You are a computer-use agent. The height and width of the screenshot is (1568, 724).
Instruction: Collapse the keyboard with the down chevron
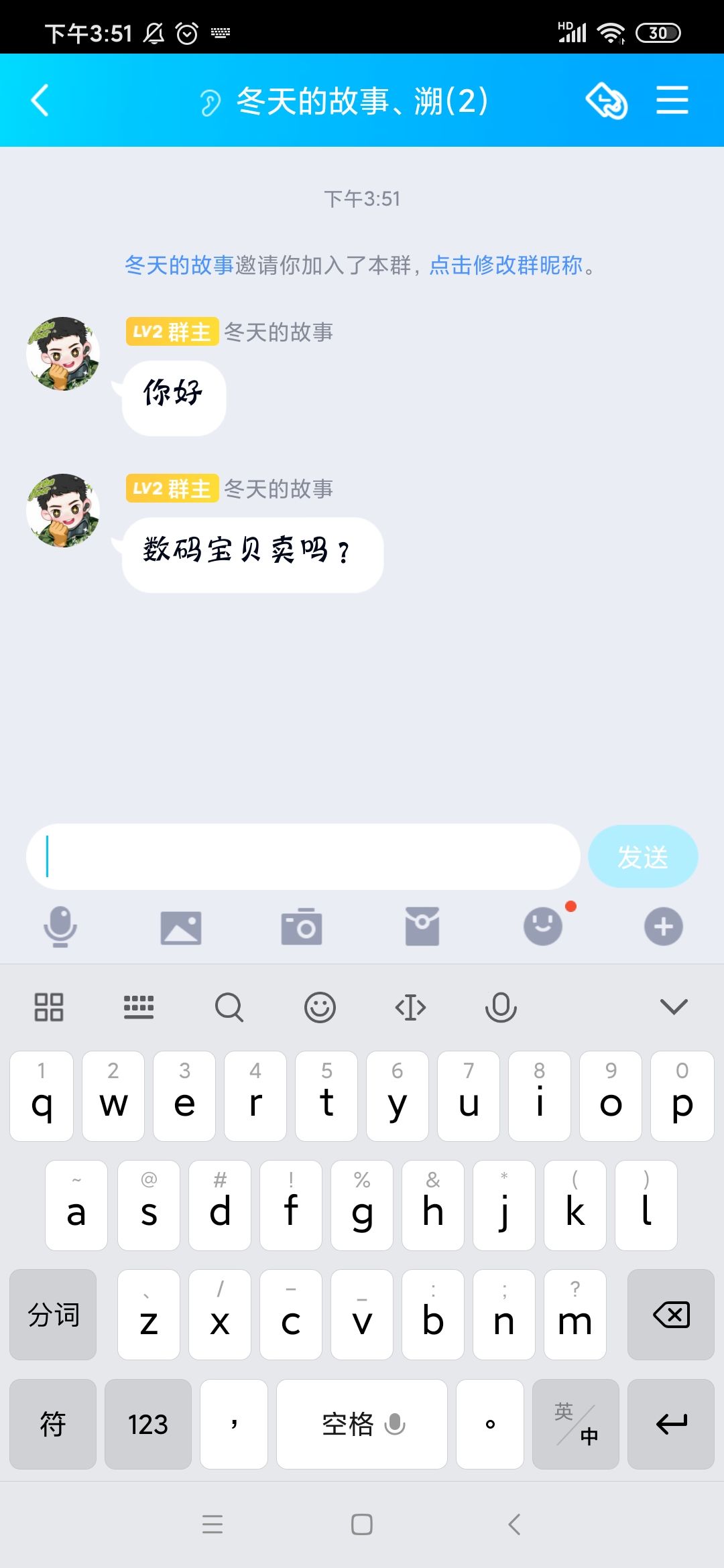click(x=673, y=1007)
